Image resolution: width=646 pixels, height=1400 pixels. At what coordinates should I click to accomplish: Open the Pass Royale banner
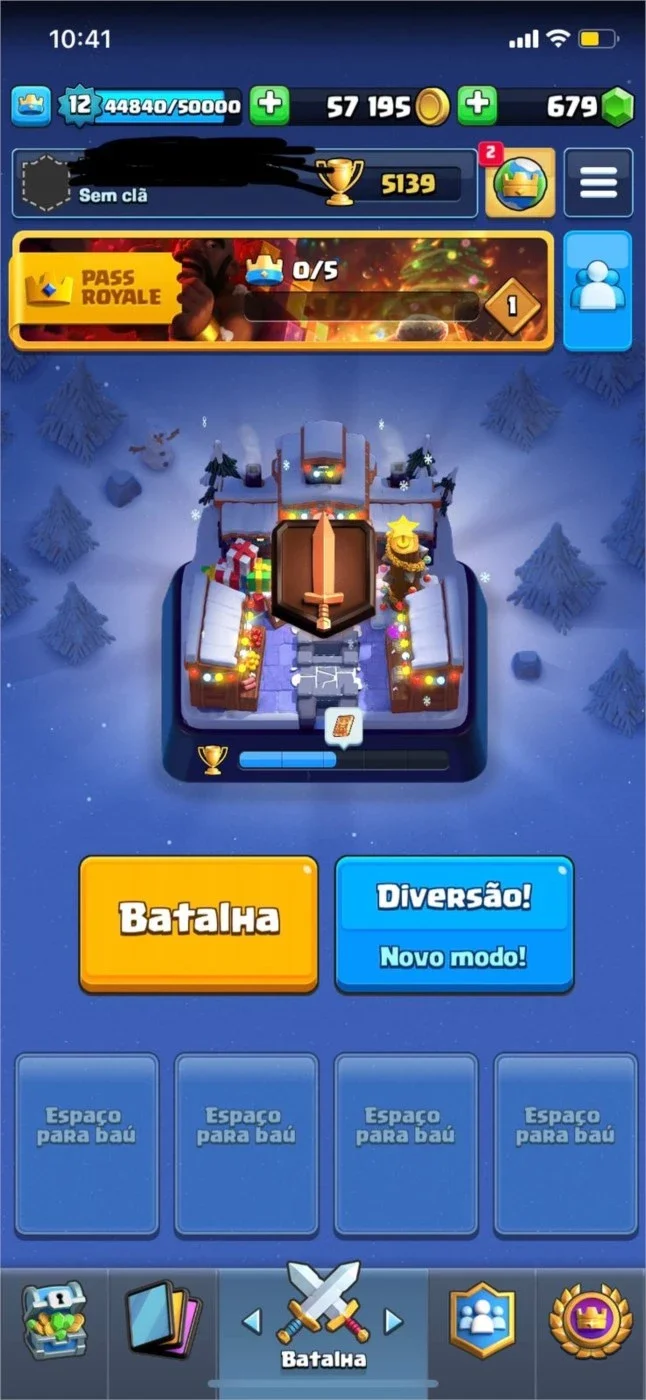[x=281, y=291]
